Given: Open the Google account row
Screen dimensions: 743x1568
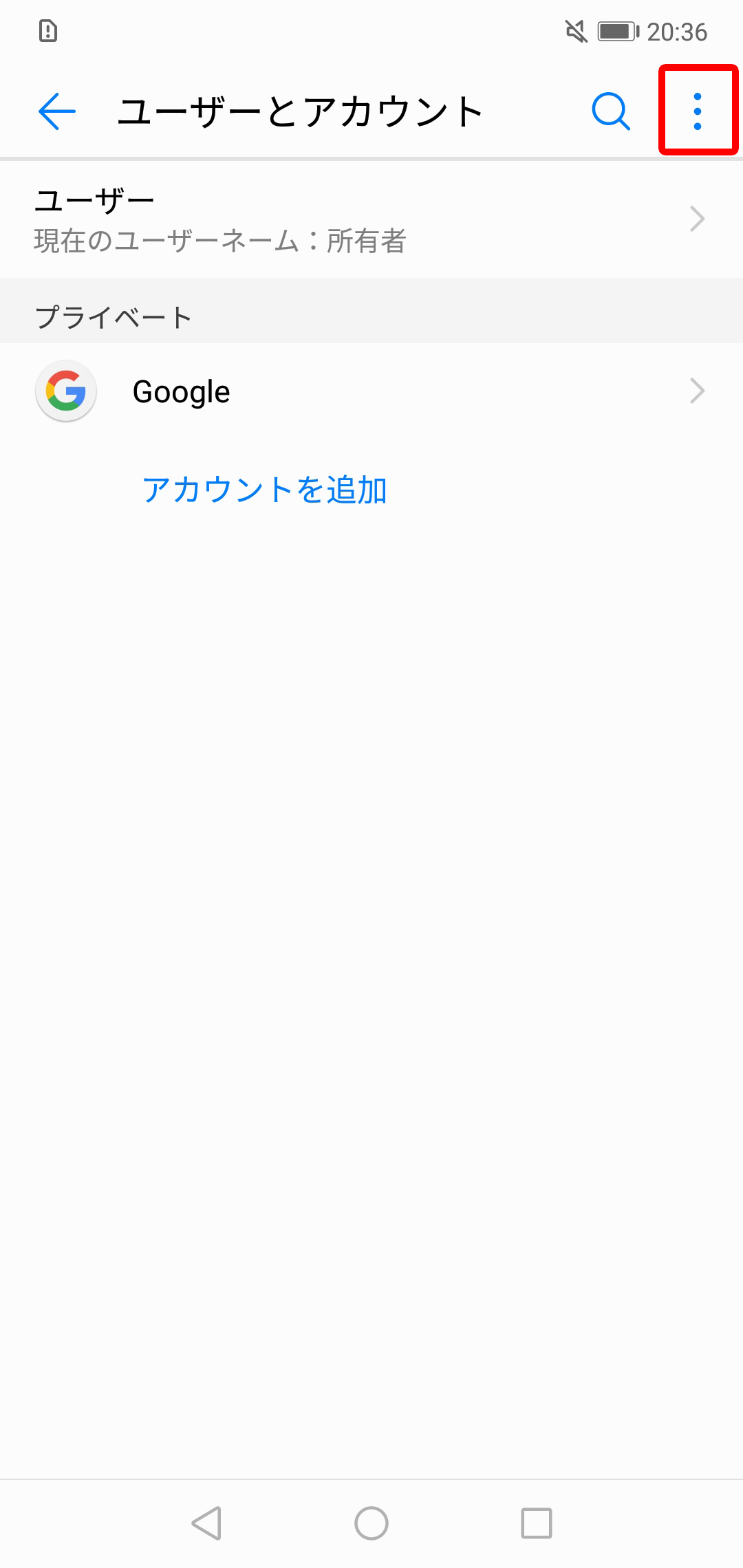Looking at the screenshot, I should (371, 391).
